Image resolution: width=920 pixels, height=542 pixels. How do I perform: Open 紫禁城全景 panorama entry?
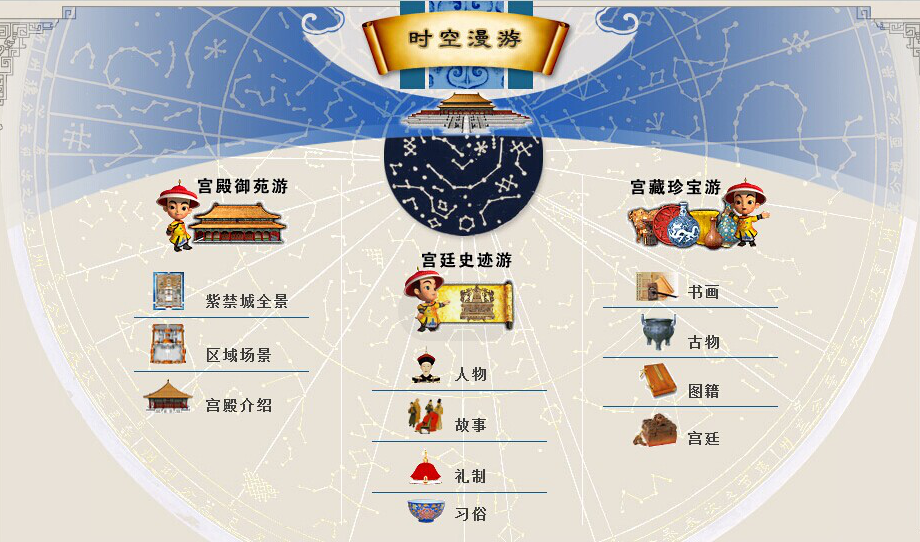coord(246,301)
